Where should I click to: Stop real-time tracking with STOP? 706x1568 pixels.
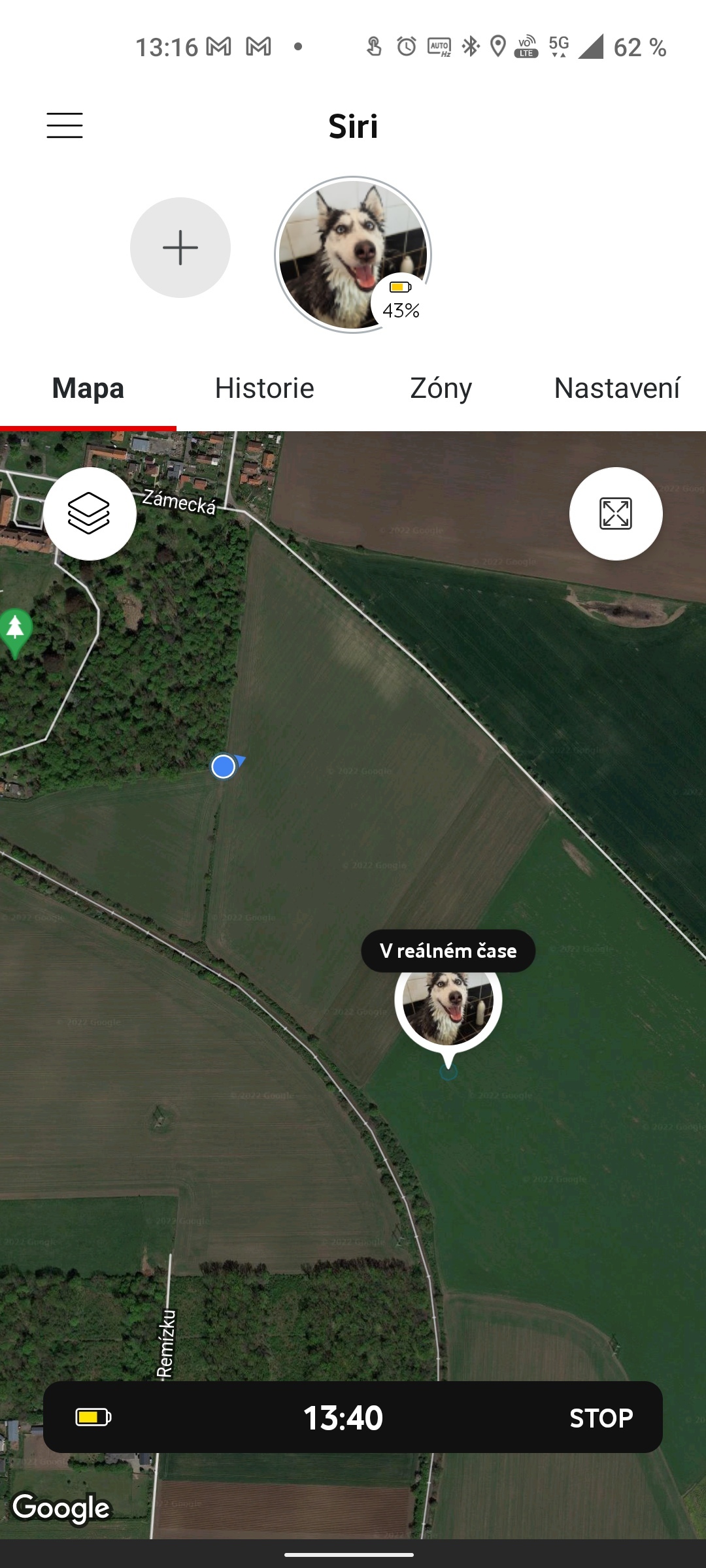pyautogui.click(x=601, y=1418)
